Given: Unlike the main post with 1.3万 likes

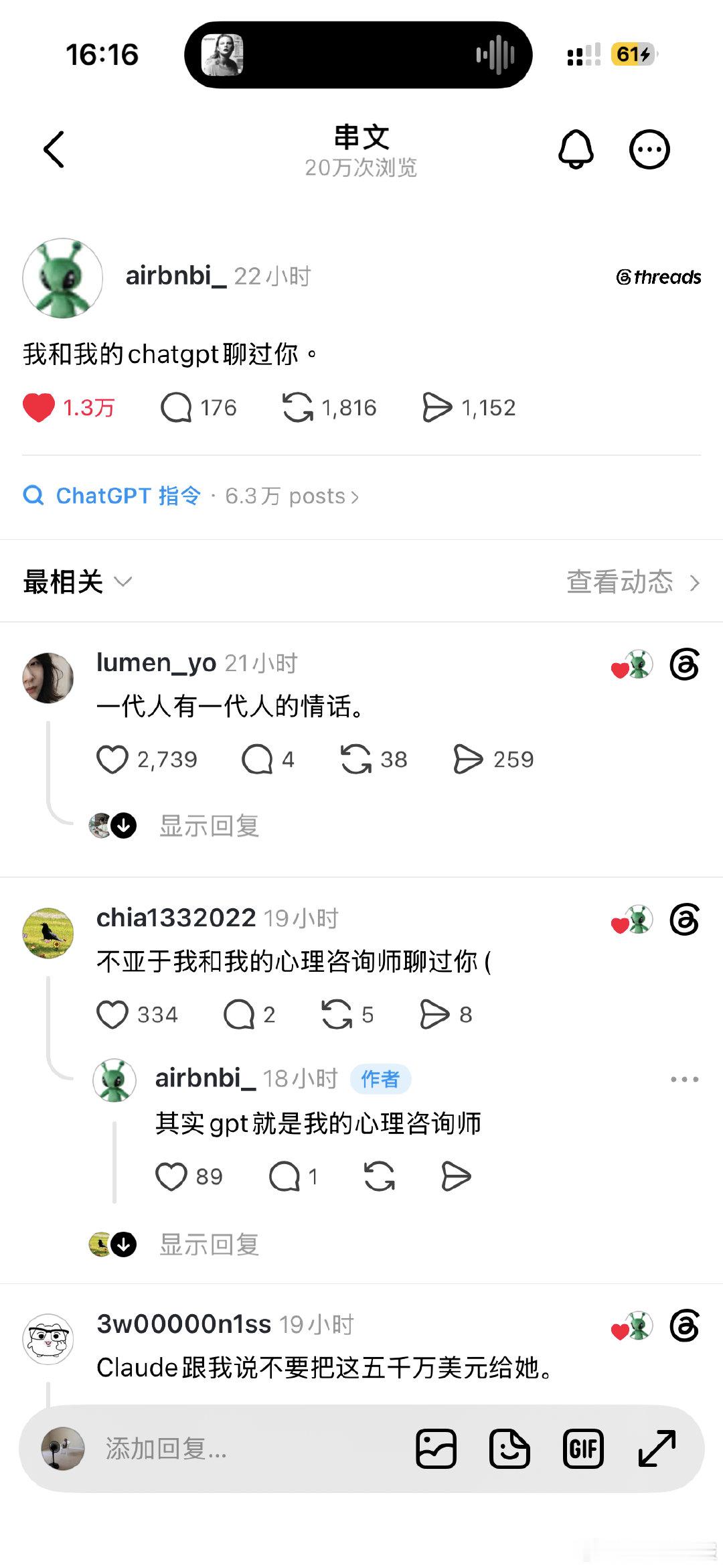Looking at the screenshot, I should (x=39, y=408).
